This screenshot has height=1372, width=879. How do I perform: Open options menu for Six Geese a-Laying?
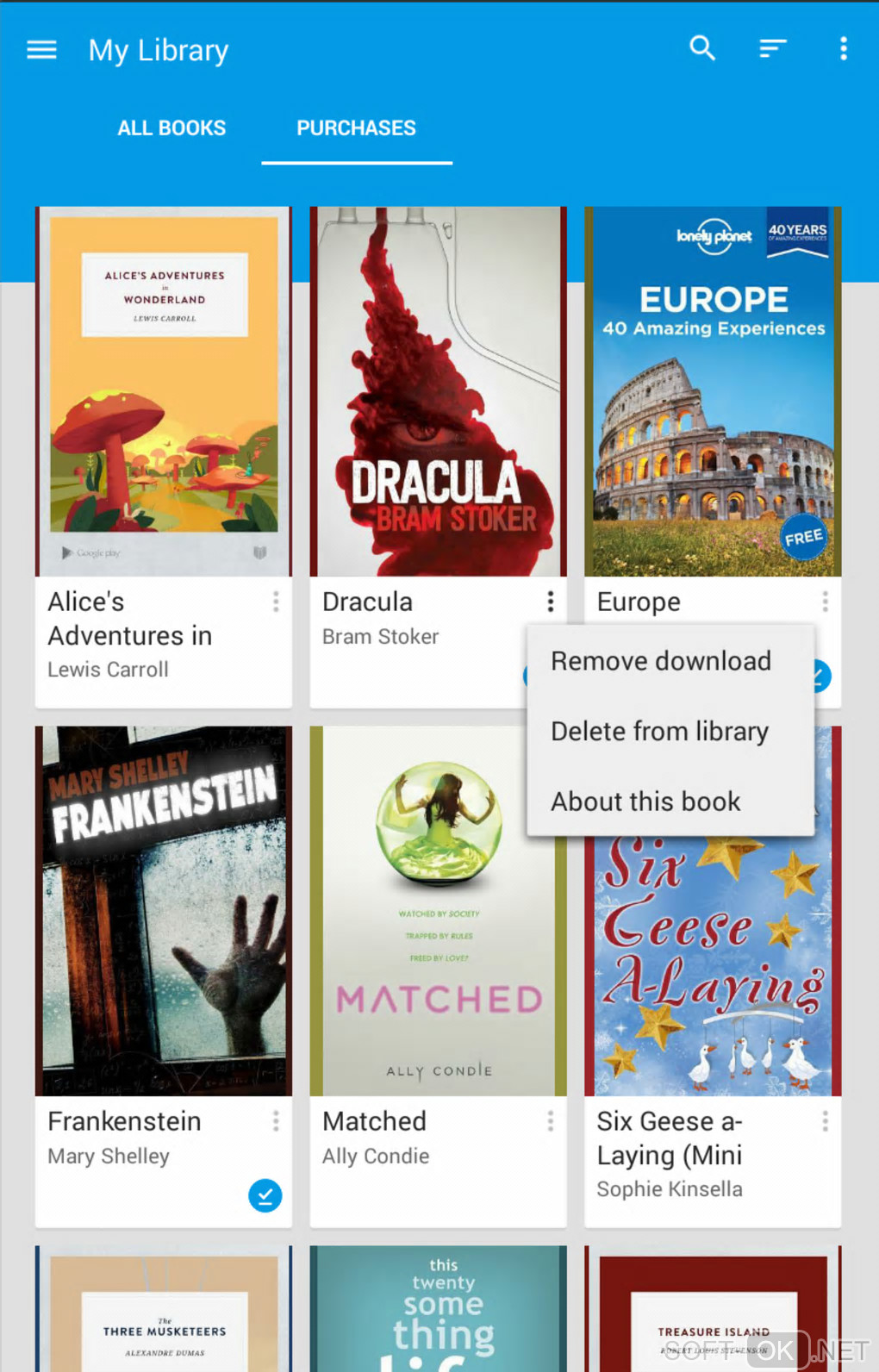[x=825, y=1121]
